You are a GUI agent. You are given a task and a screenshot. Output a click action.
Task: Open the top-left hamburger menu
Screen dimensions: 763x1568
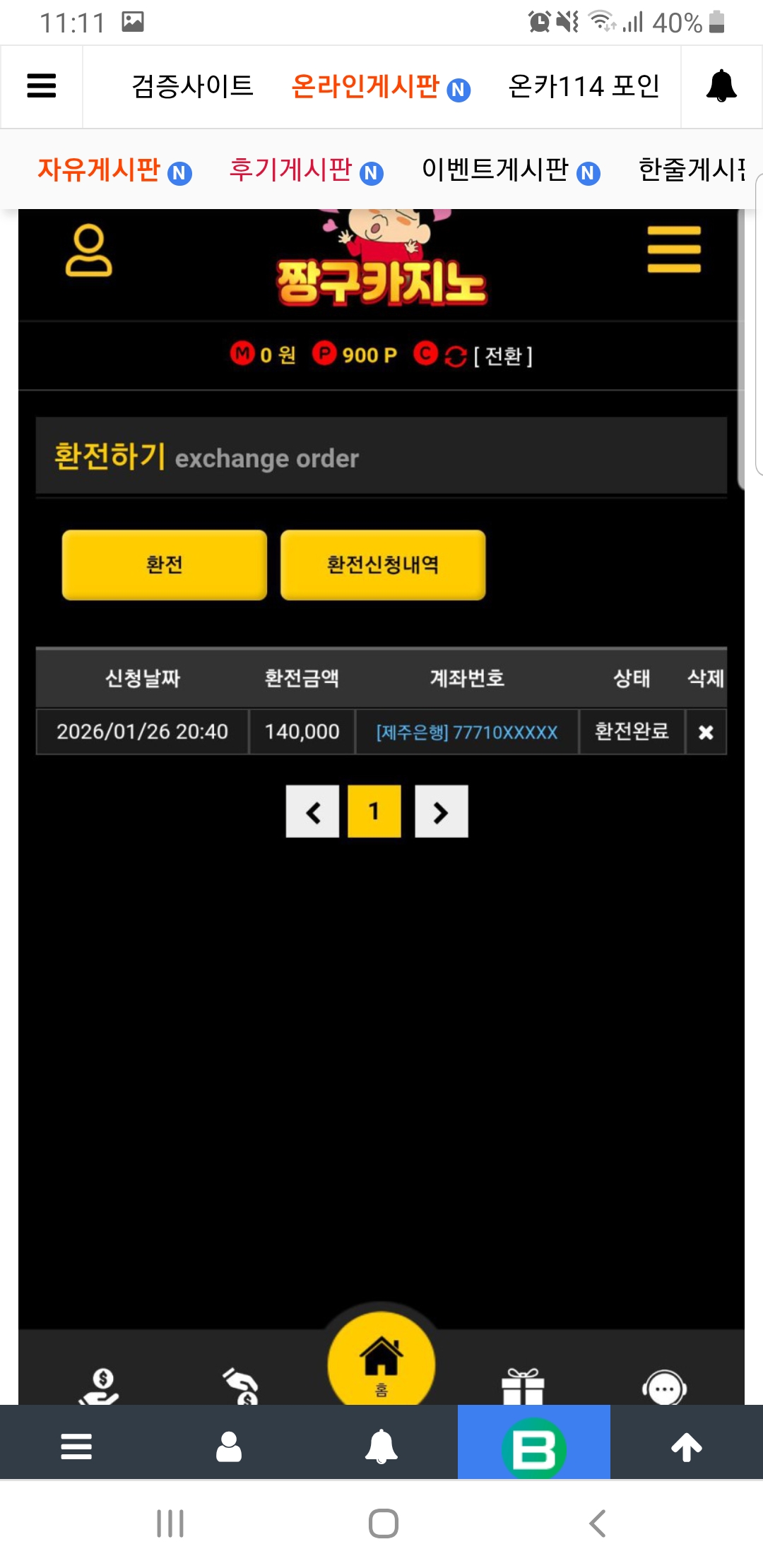click(x=42, y=86)
